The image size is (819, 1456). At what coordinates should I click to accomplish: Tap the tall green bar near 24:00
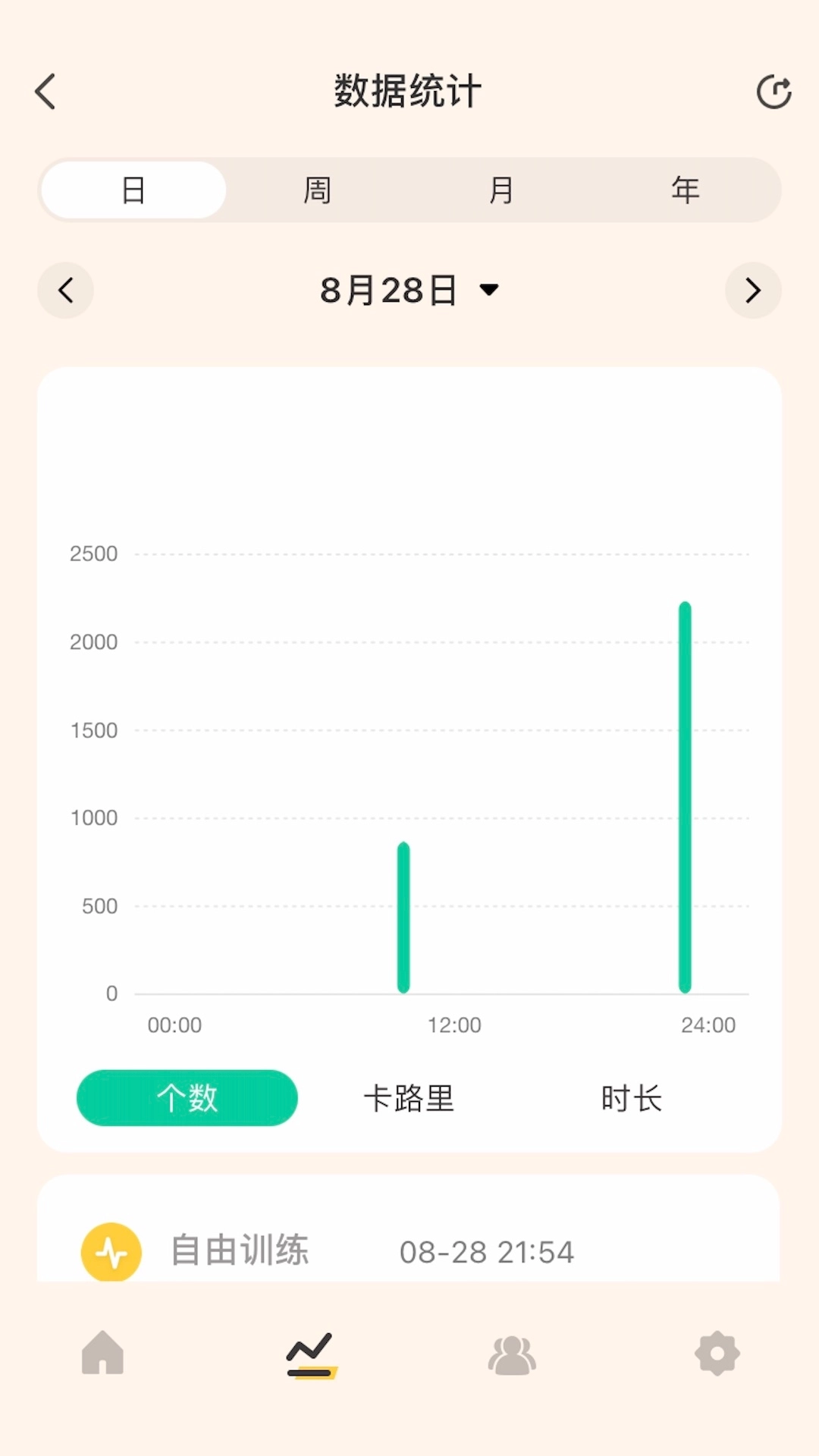[x=683, y=796]
